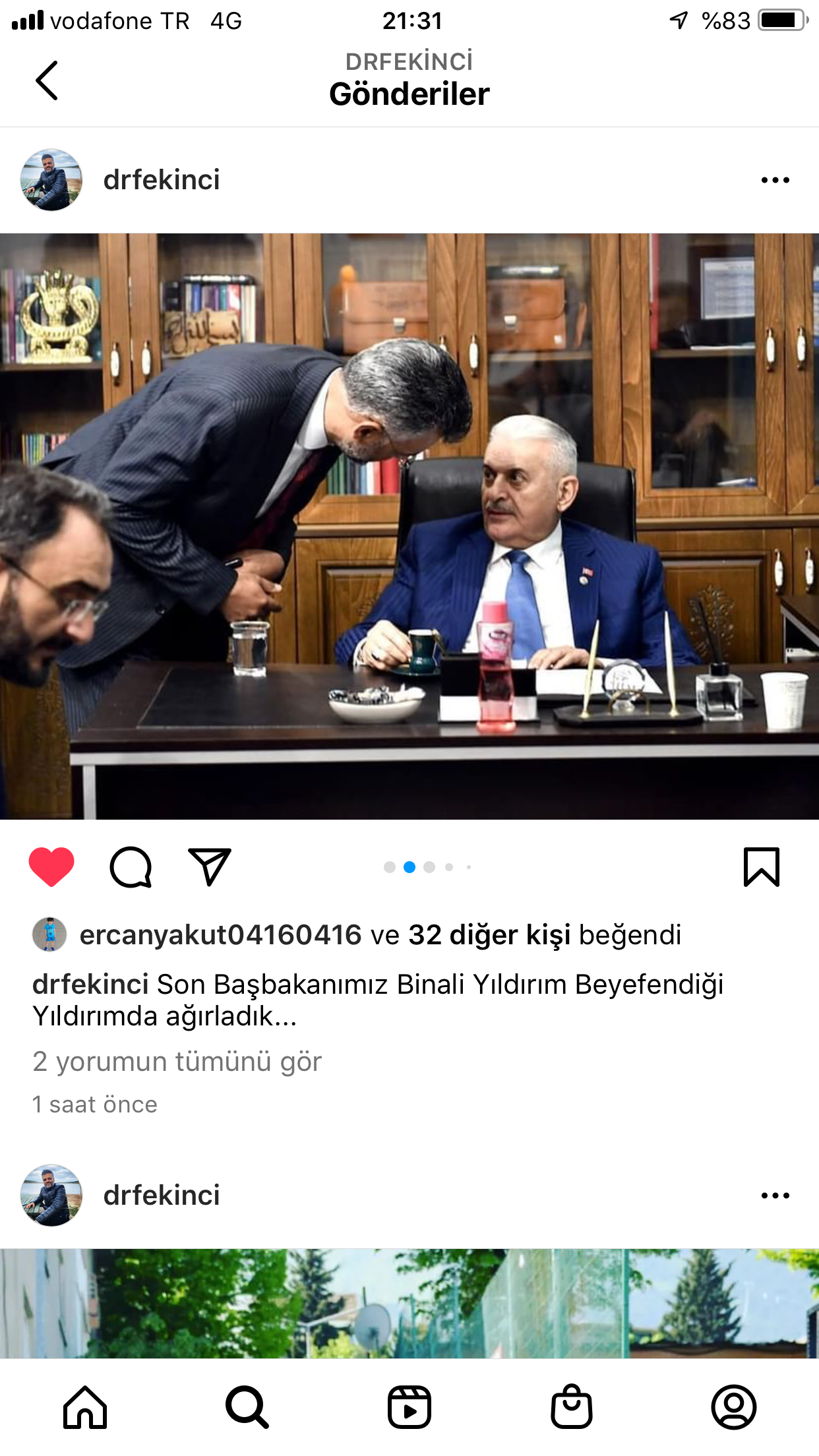Open drfekinci profile from the first post header
The height and width of the screenshot is (1456, 819).
[162, 180]
